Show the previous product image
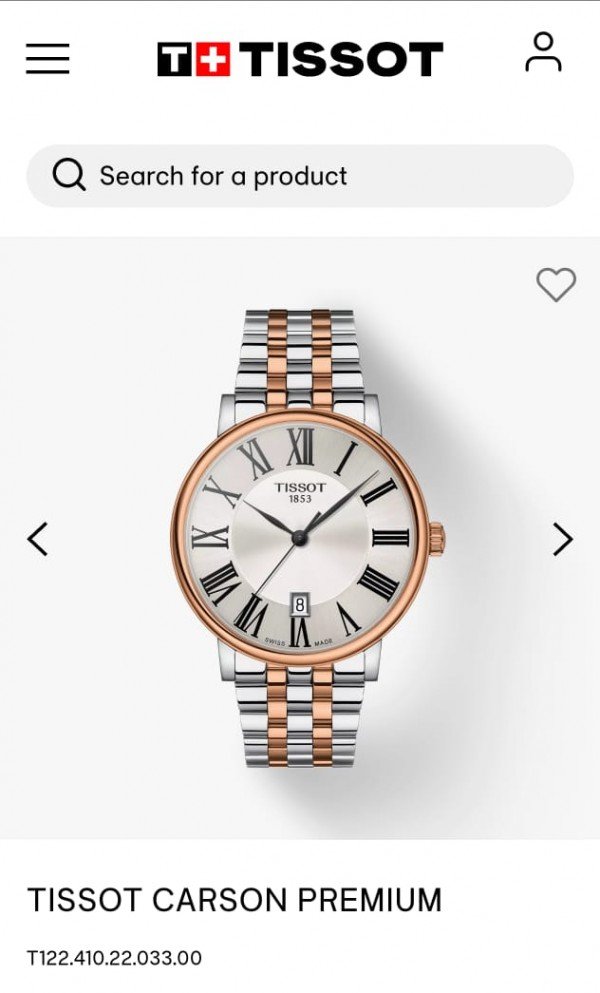This screenshot has width=600, height=993. [37, 540]
